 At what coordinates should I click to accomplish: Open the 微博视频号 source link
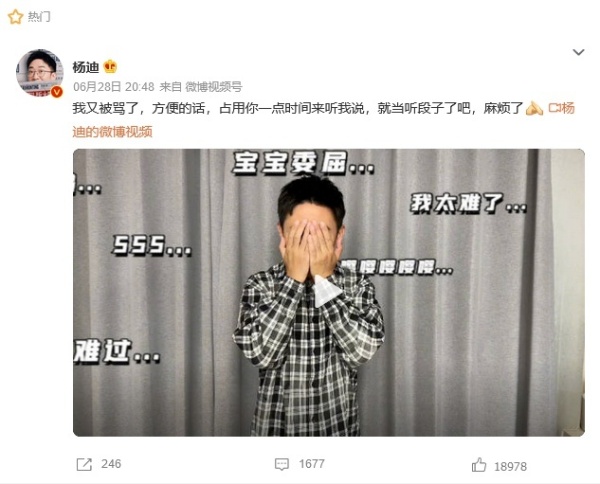tap(213, 87)
